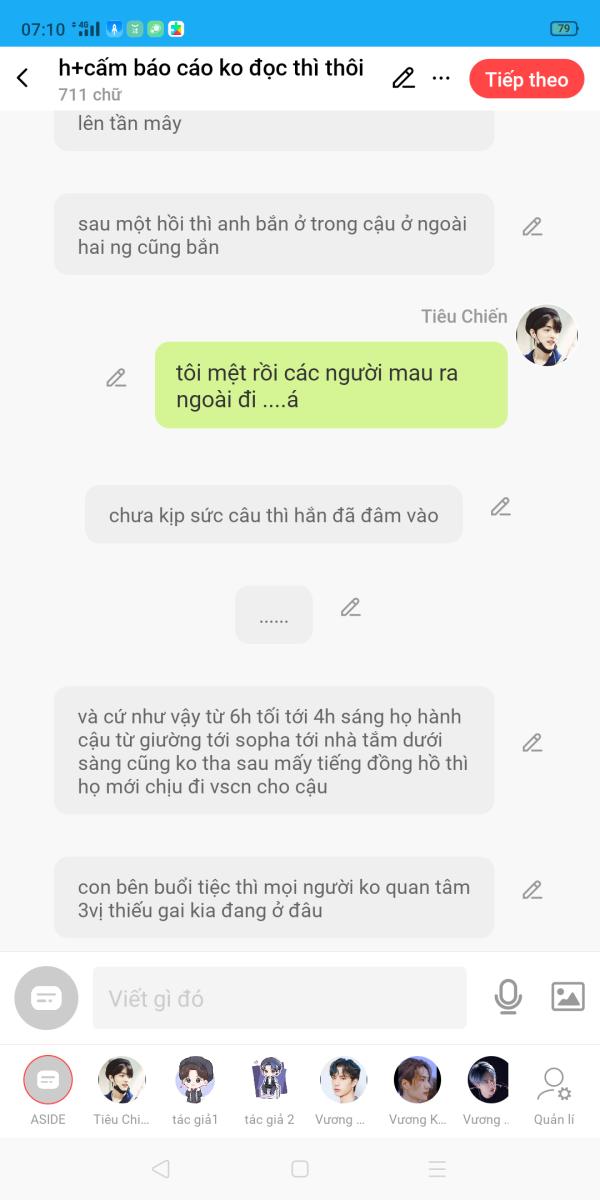Tap the system home button
Screen dimensions: 600x1200
coord(299,1168)
